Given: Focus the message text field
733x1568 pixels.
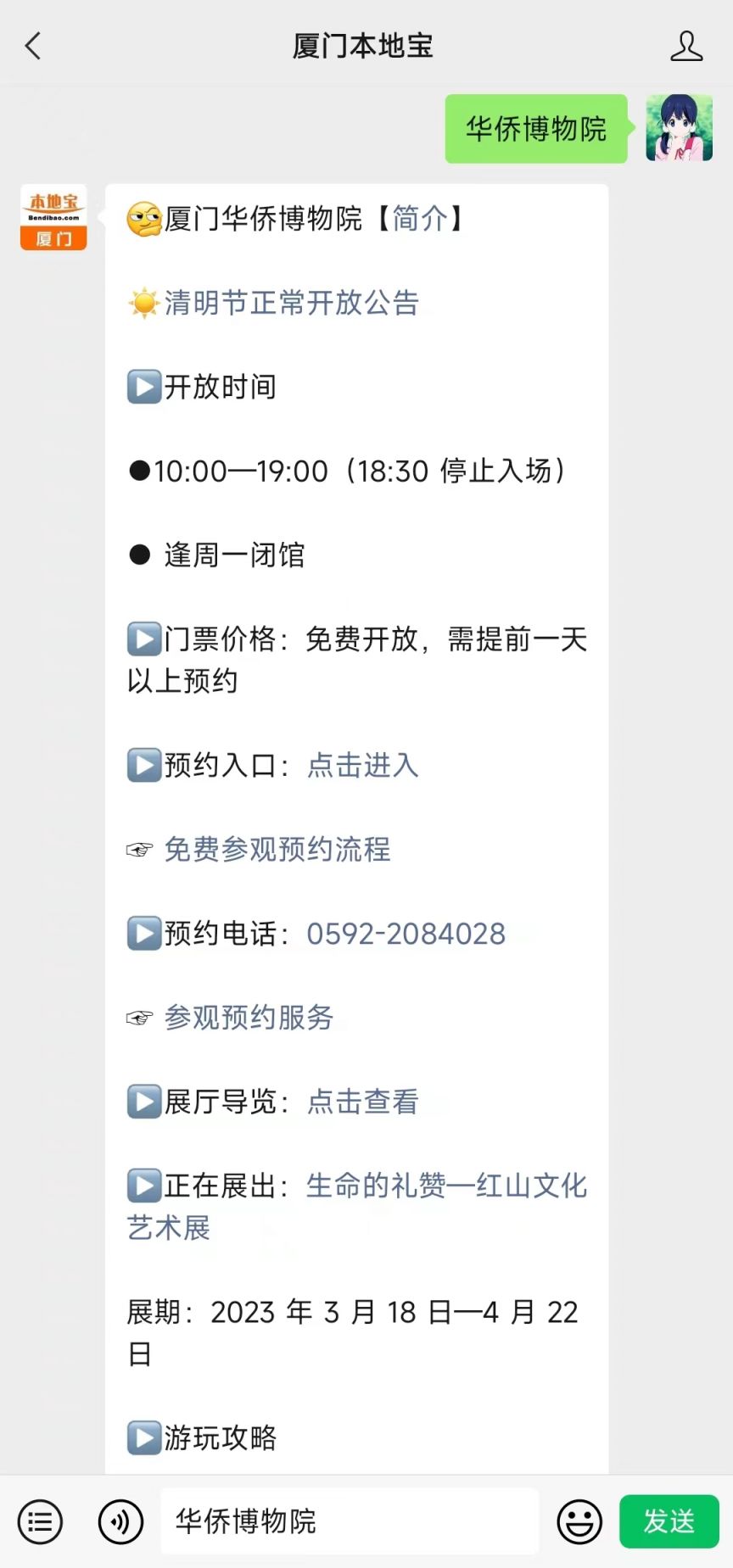Looking at the screenshot, I should [x=350, y=1521].
